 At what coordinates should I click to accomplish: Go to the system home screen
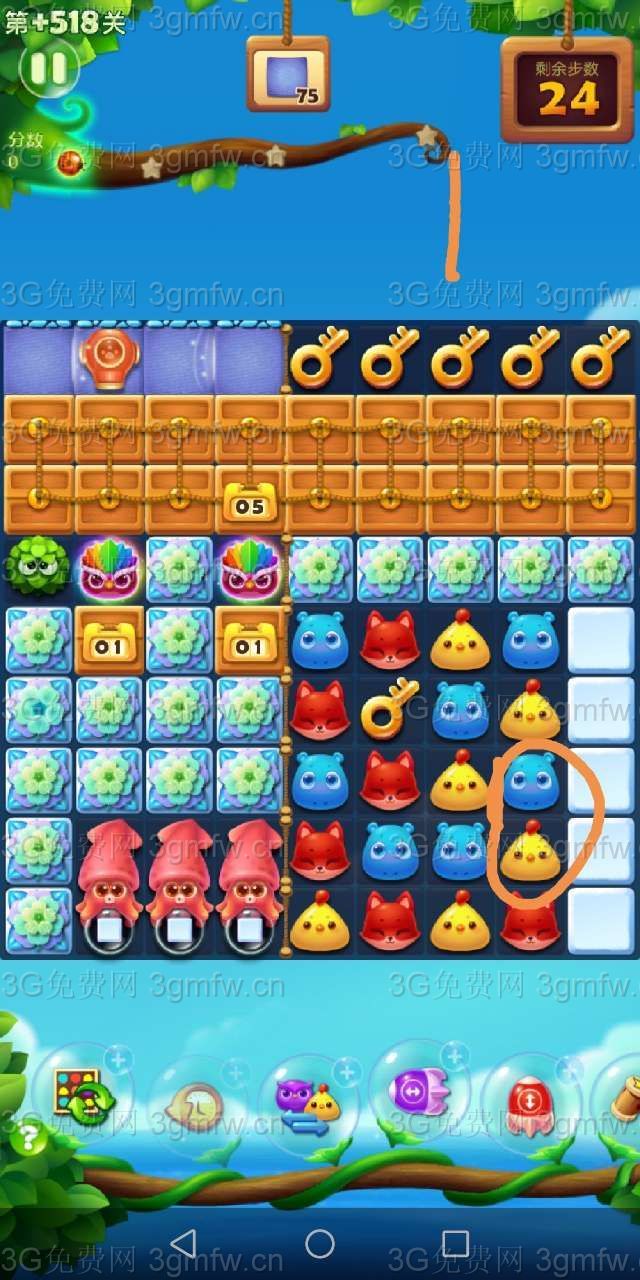(x=320, y=1243)
